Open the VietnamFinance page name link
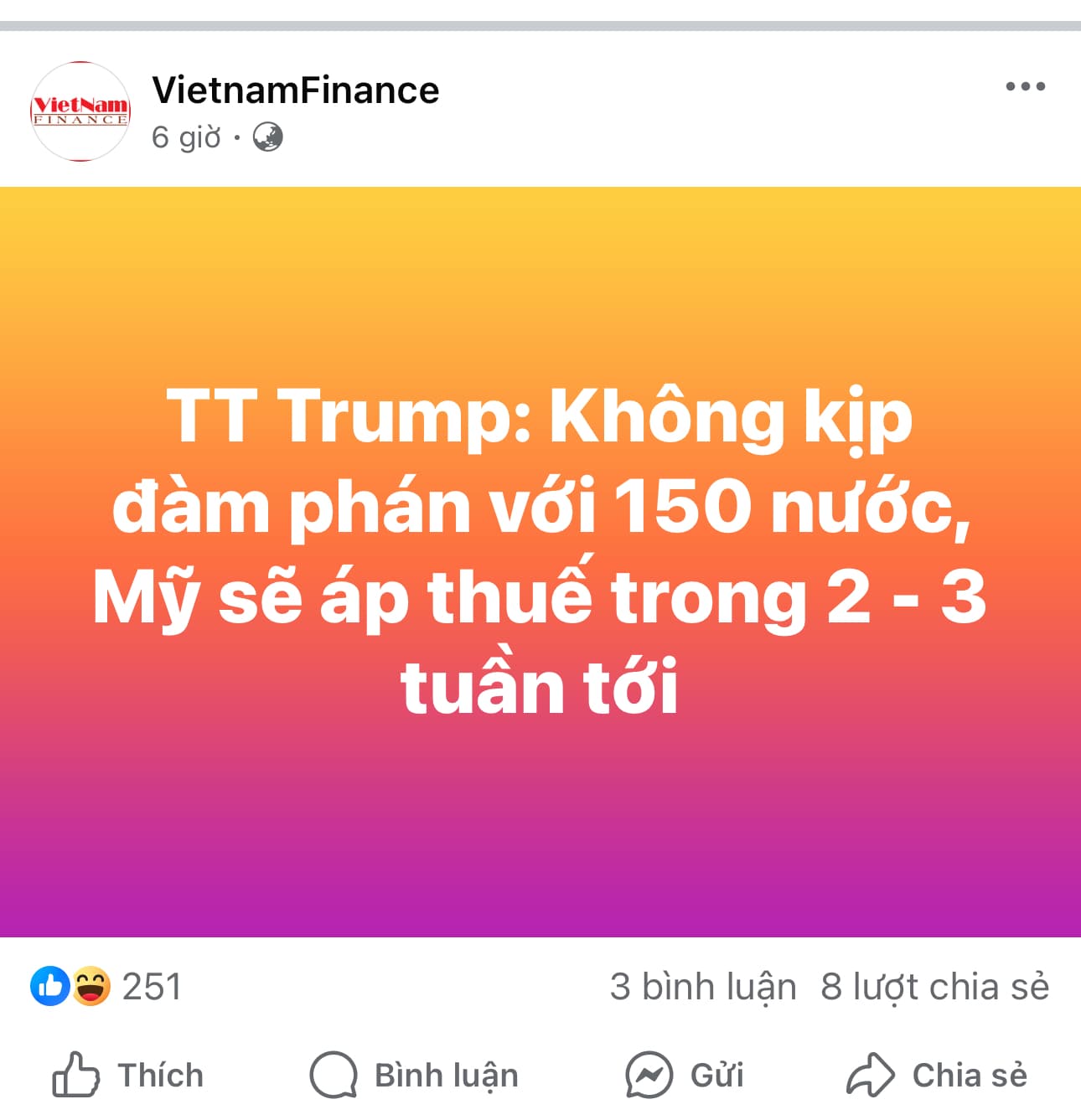This screenshot has width=1081, height=1120. (295, 90)
